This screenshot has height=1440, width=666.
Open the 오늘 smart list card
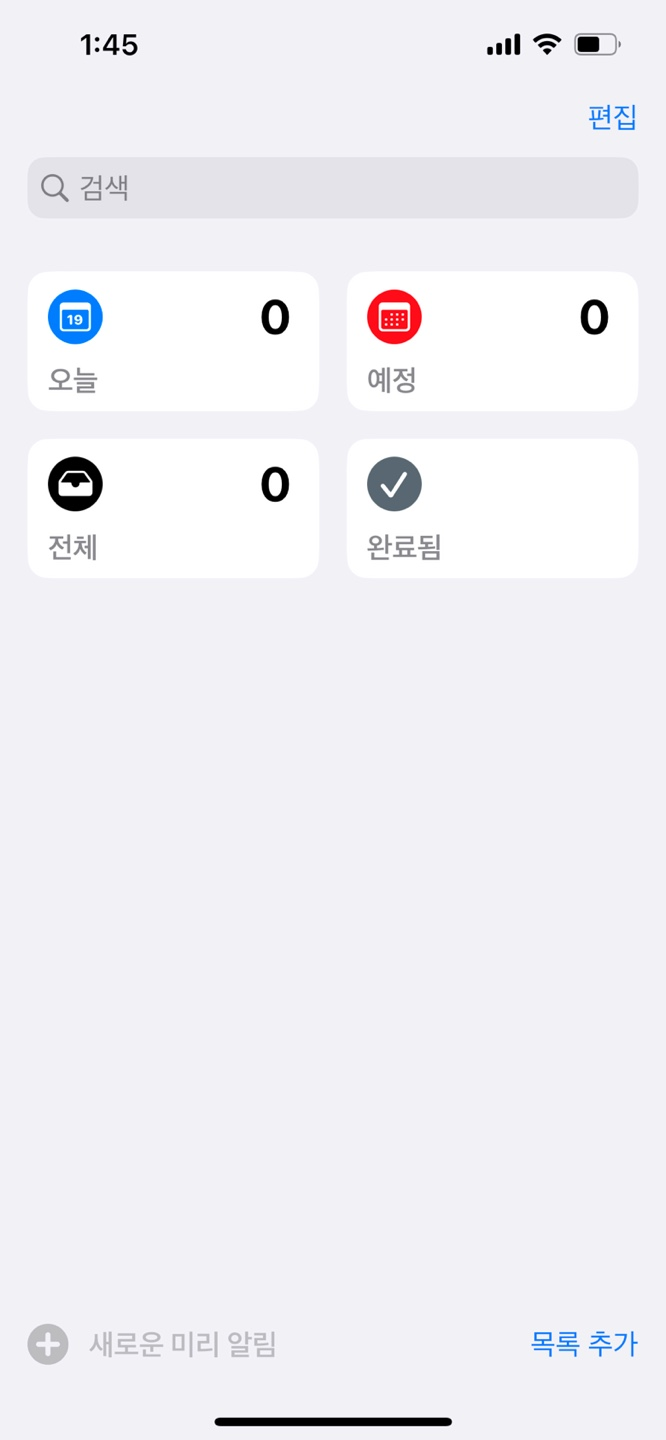click(173, 341)
